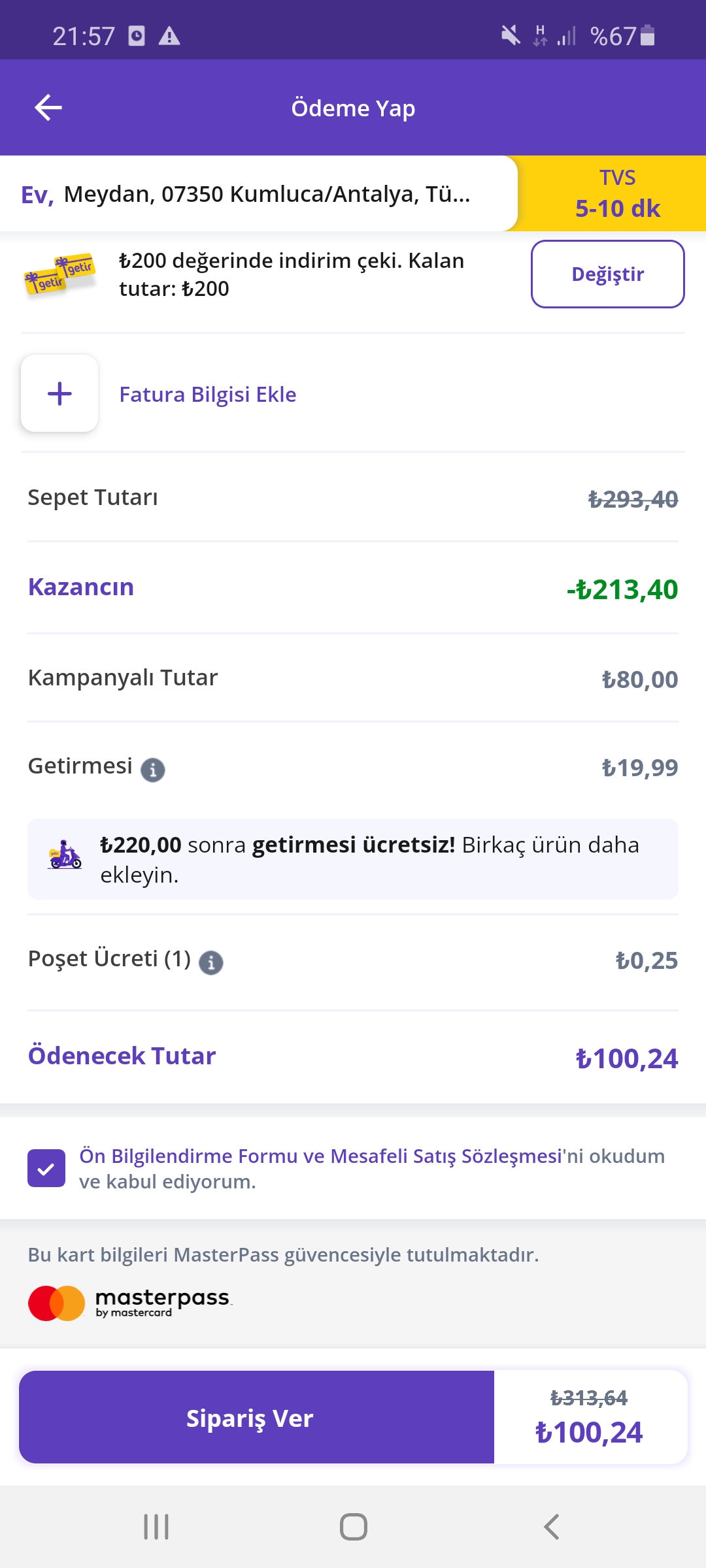Go to the home screen via system button
The image size is (706, 1568).
coord(353,1527)
